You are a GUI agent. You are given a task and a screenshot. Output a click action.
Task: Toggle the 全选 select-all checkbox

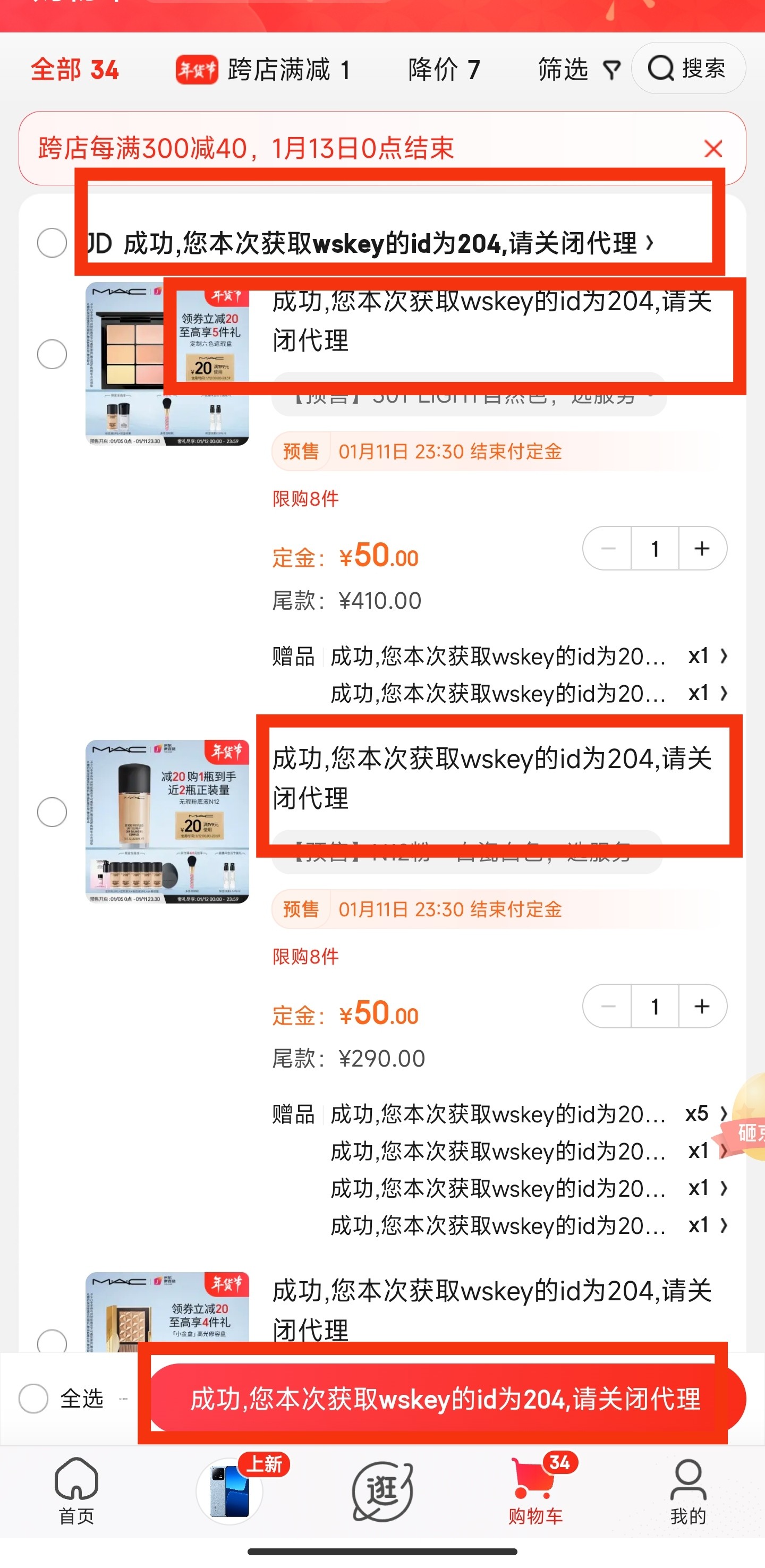point(33,1398)
